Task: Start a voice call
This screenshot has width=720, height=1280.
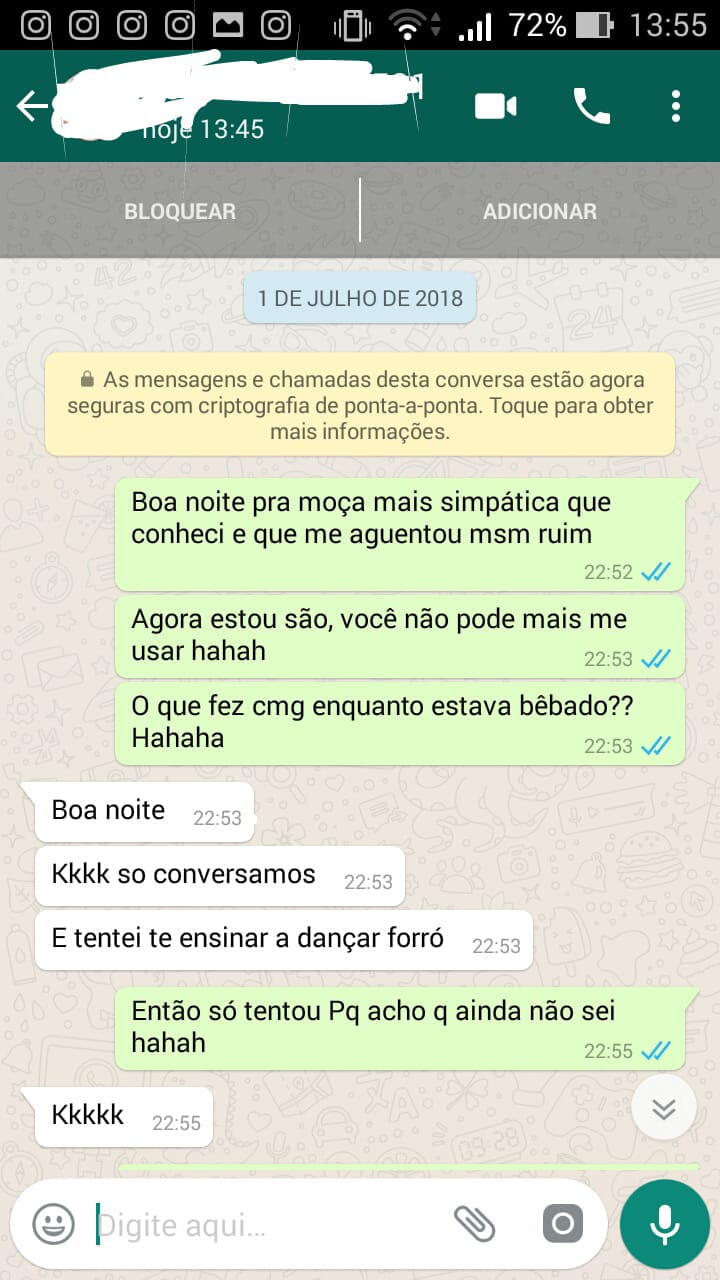Action: point(592,104)
